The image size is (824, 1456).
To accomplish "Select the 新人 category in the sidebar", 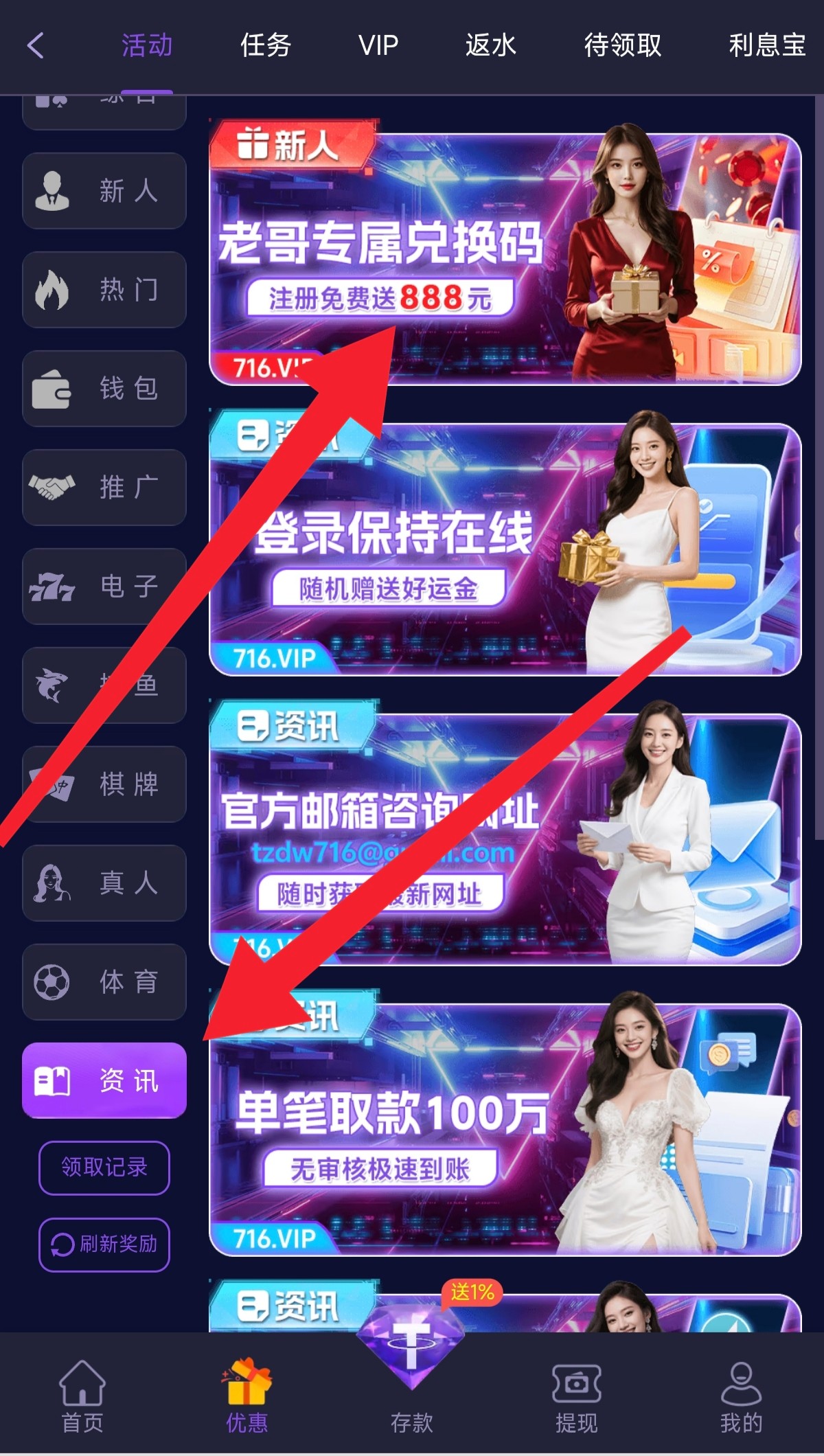I will point(104,191).
